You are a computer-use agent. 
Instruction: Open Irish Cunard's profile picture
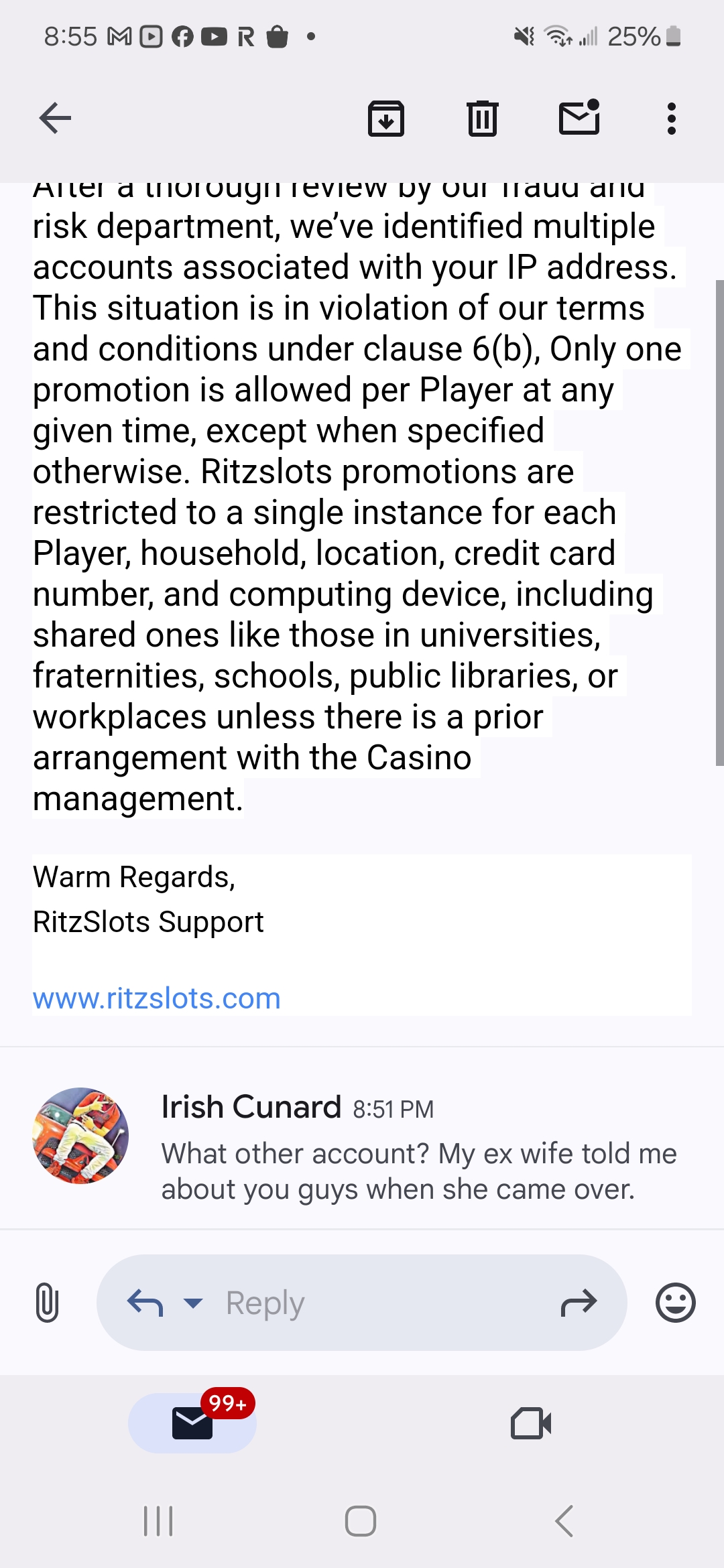[x=81, y=1135]
